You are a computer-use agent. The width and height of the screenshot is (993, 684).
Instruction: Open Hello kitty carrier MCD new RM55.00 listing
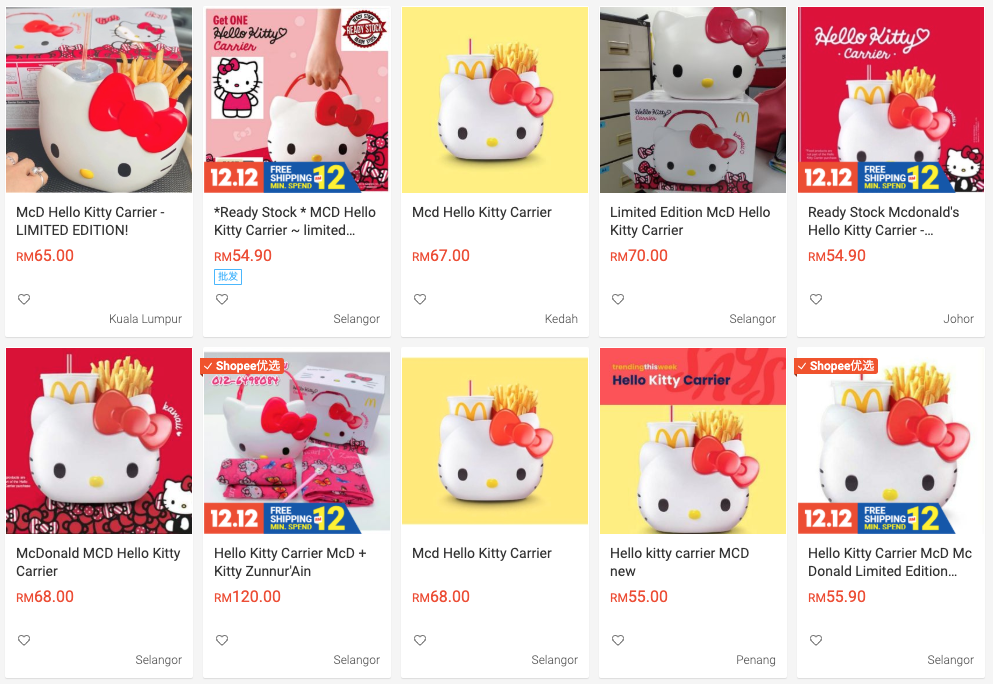pos(692,441)
